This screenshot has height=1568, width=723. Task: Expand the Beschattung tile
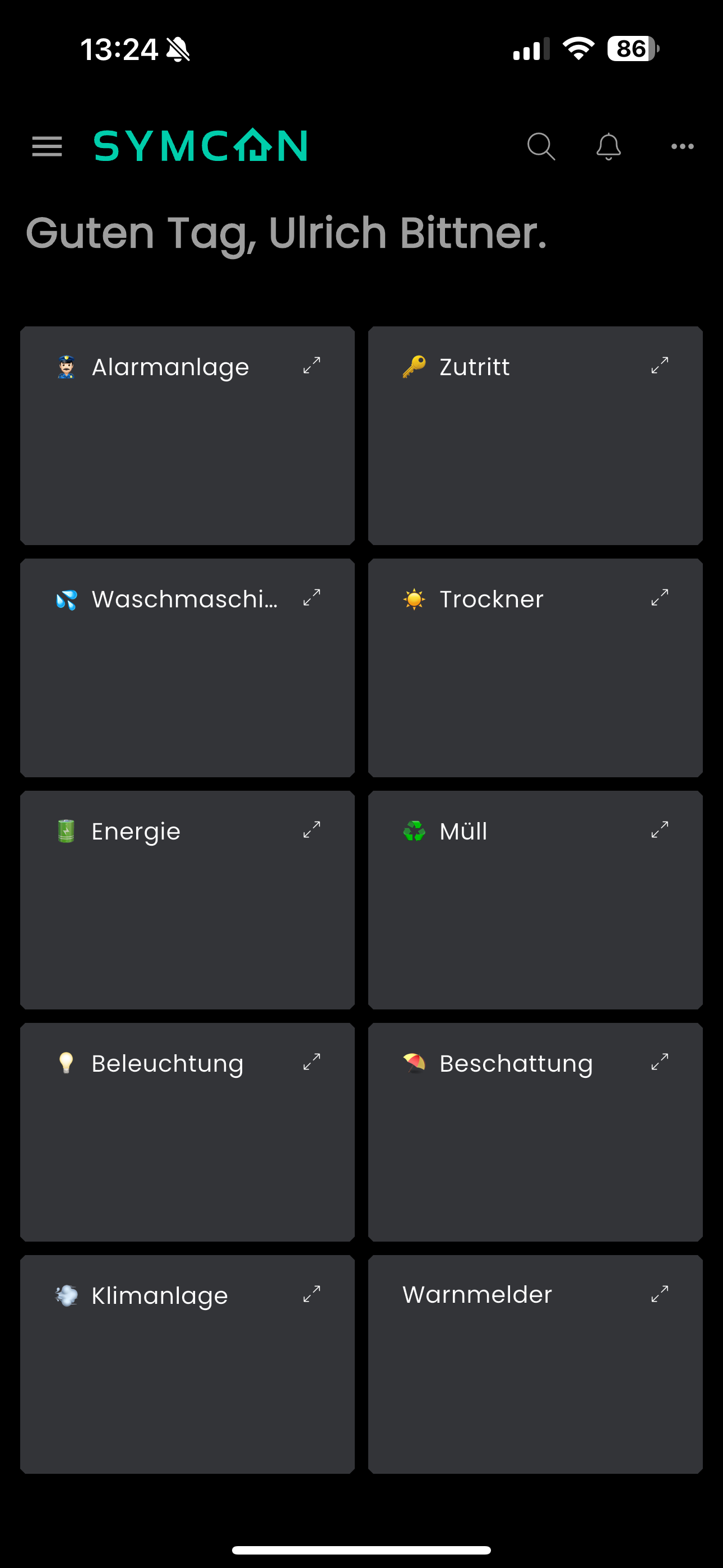pos(660,1062)
